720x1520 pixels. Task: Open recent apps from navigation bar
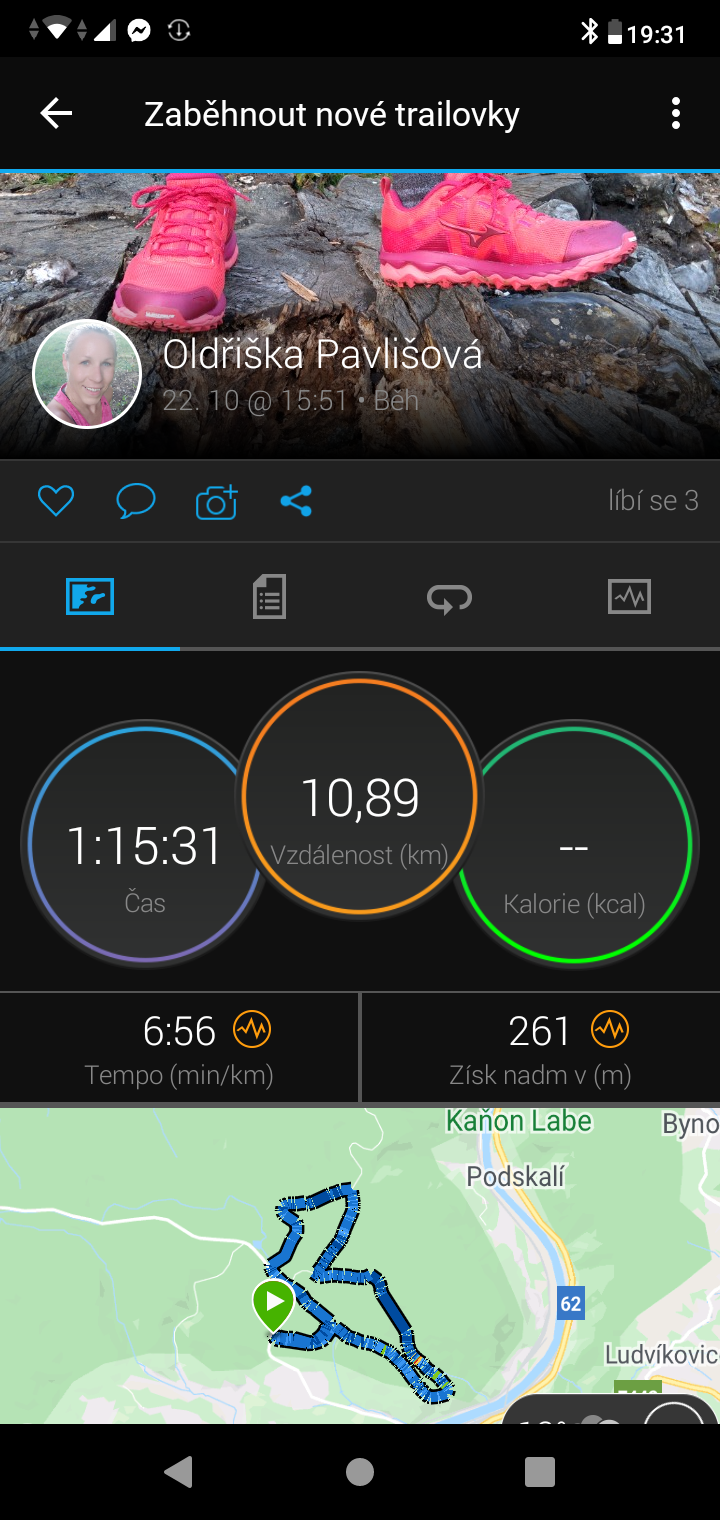[540, 1471]
